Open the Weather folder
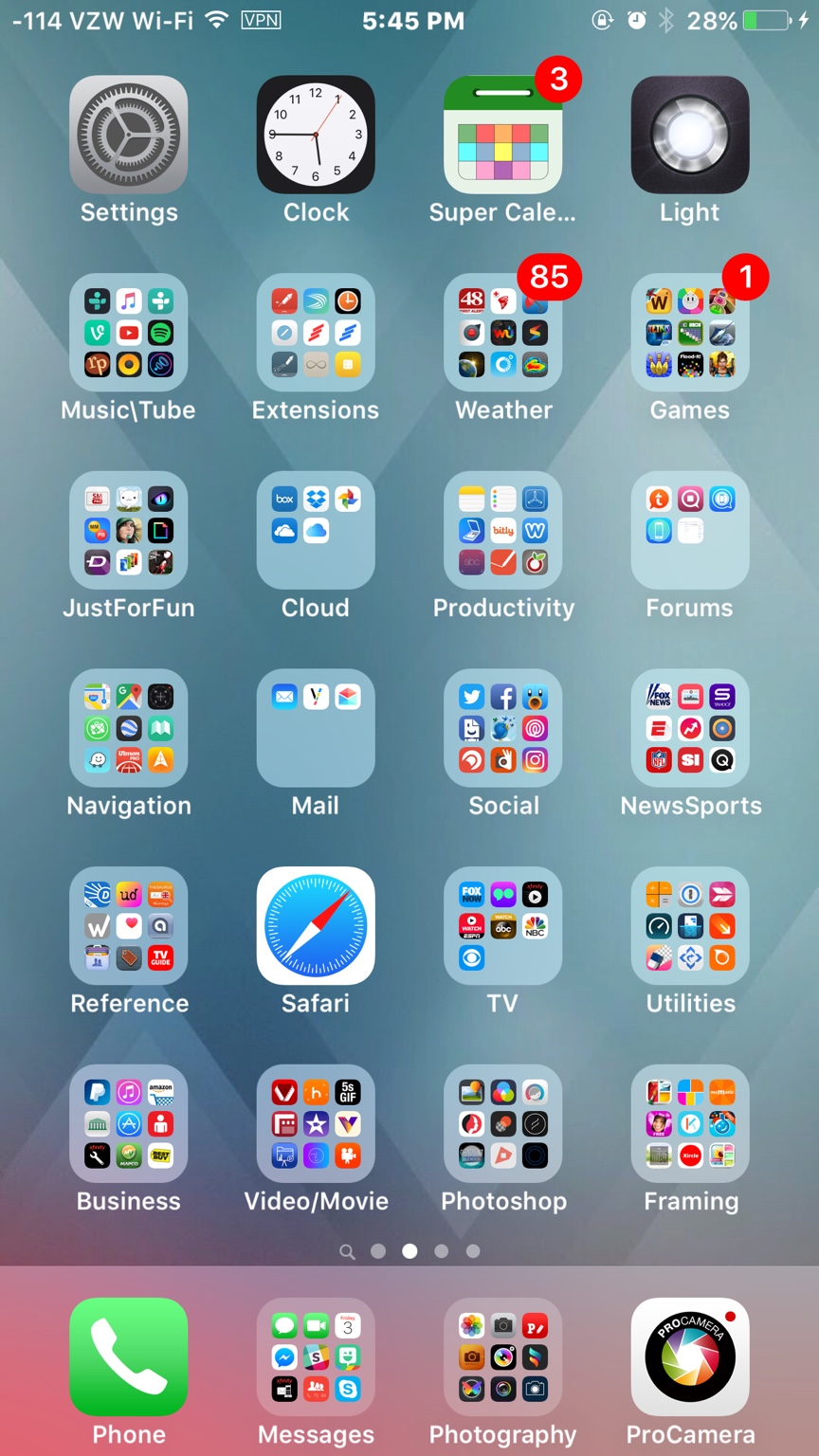The image size is (819, 1456). point(502,333)
